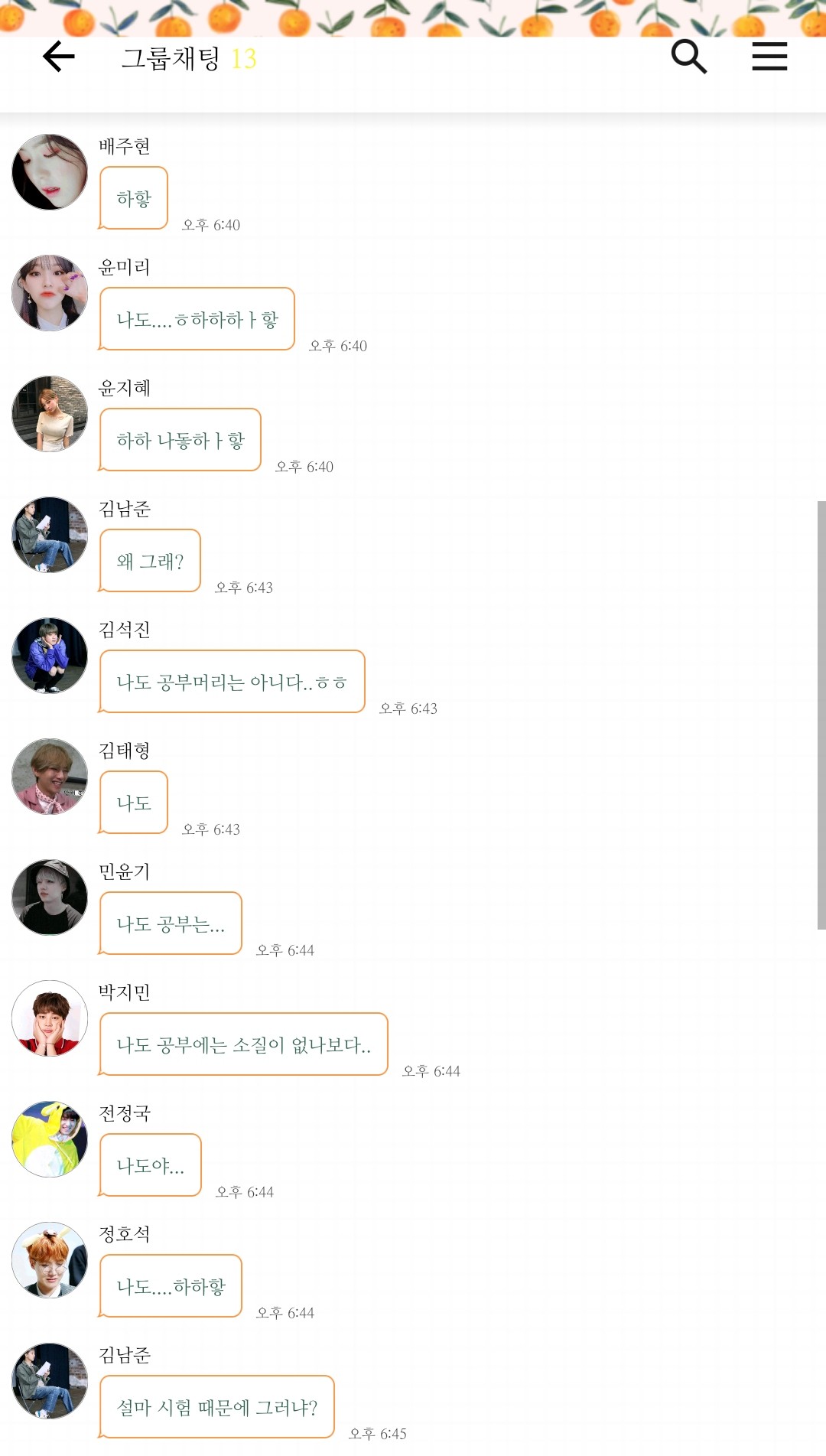Tap 박지민's avatar

50,1018
